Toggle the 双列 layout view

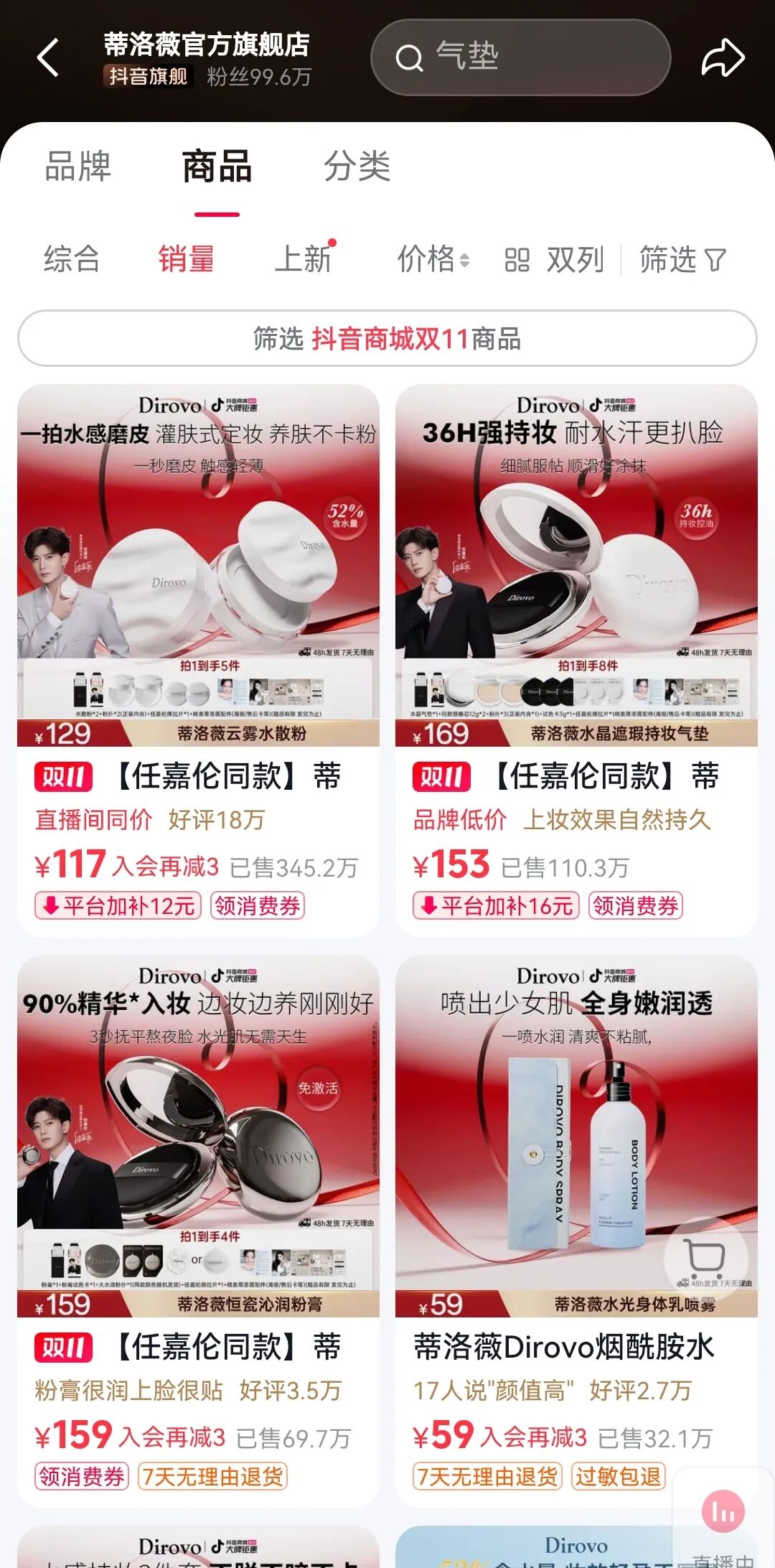pos(554,259)
